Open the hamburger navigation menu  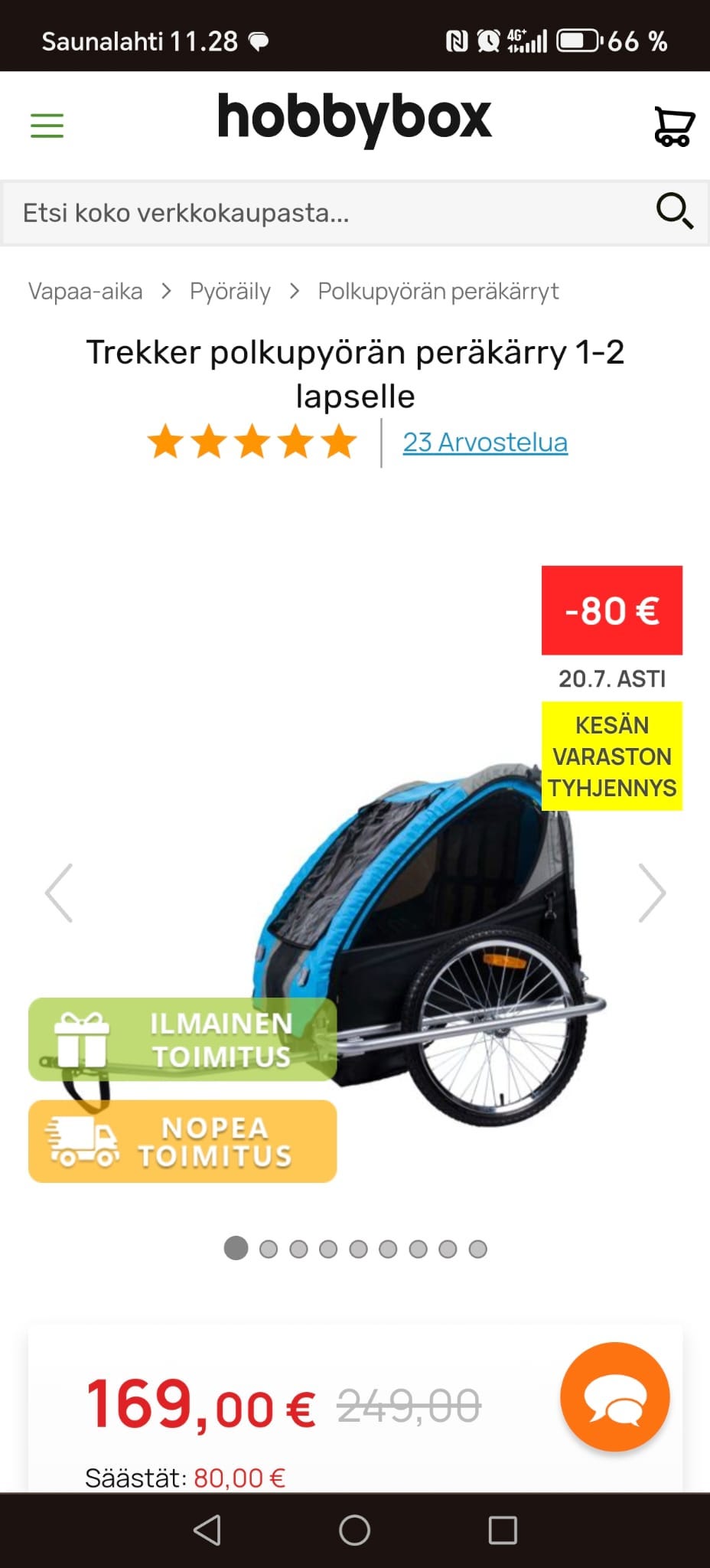pyautogui.click(x=46, y=125)
